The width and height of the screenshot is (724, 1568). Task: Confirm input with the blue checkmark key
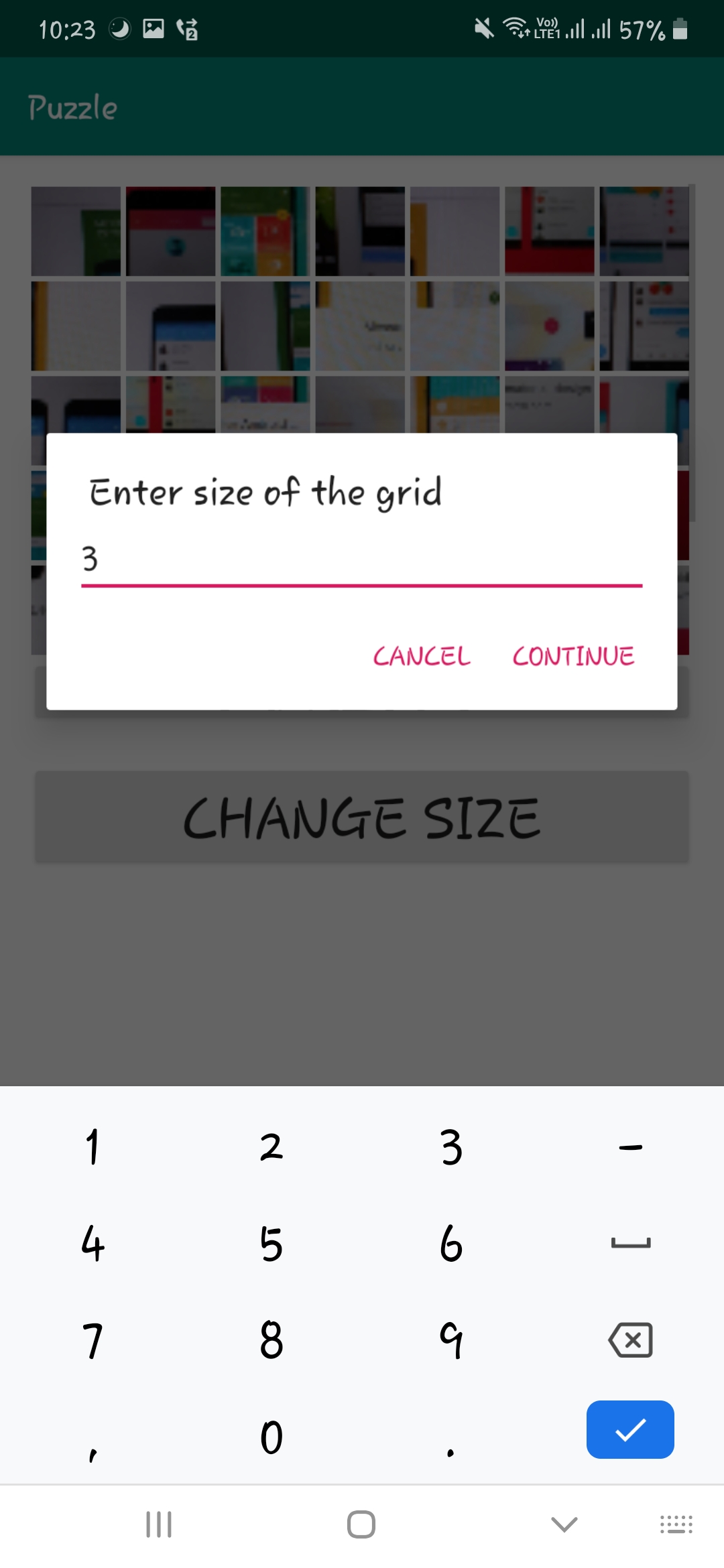(630, 1429)
